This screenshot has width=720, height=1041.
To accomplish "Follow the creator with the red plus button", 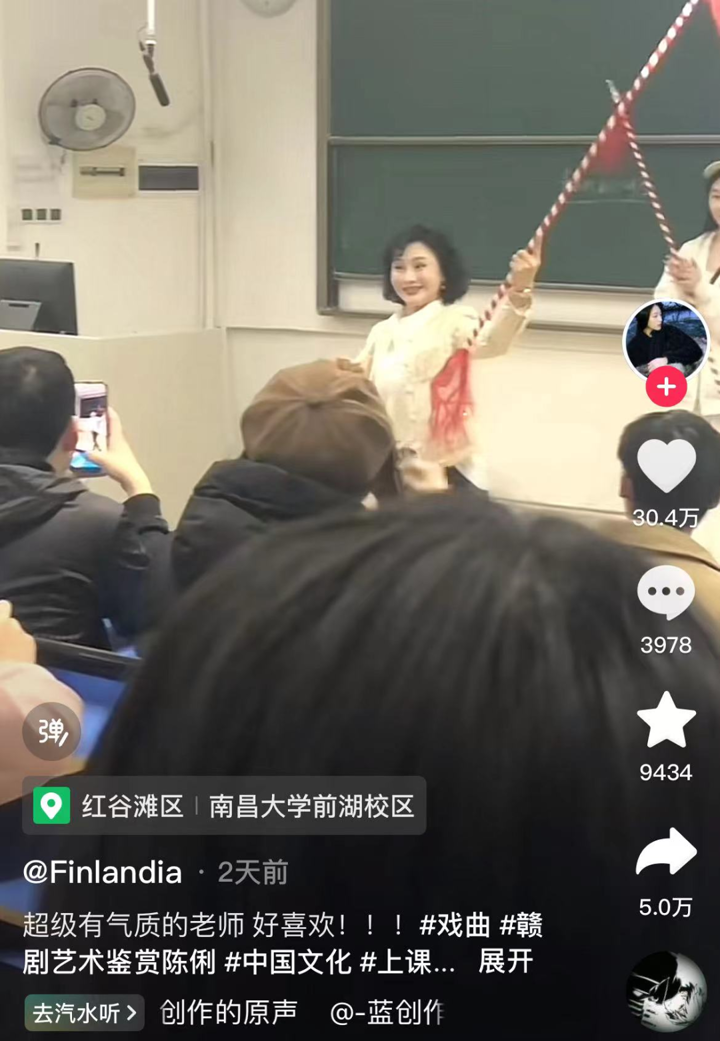I will point(666,386).
